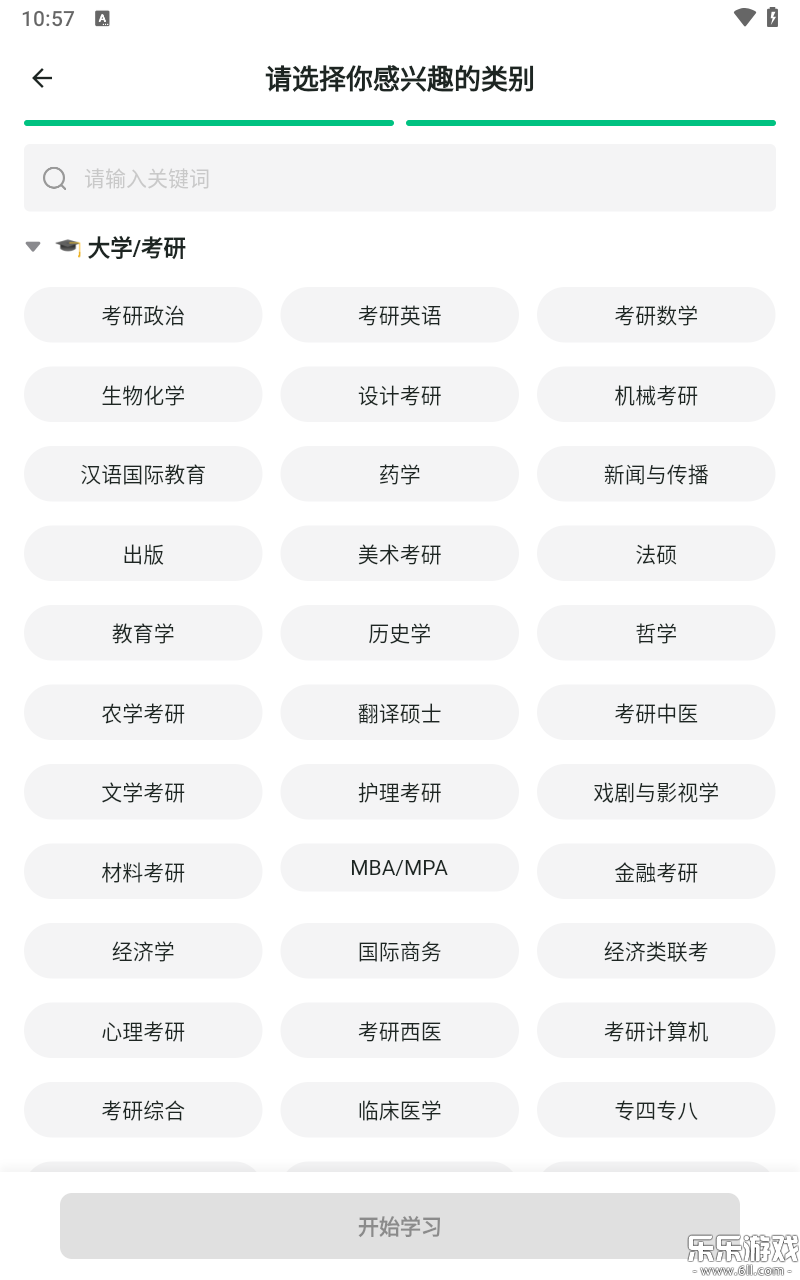
Task: Select the 法硕 chip
Action: click(x=656, y=554)
